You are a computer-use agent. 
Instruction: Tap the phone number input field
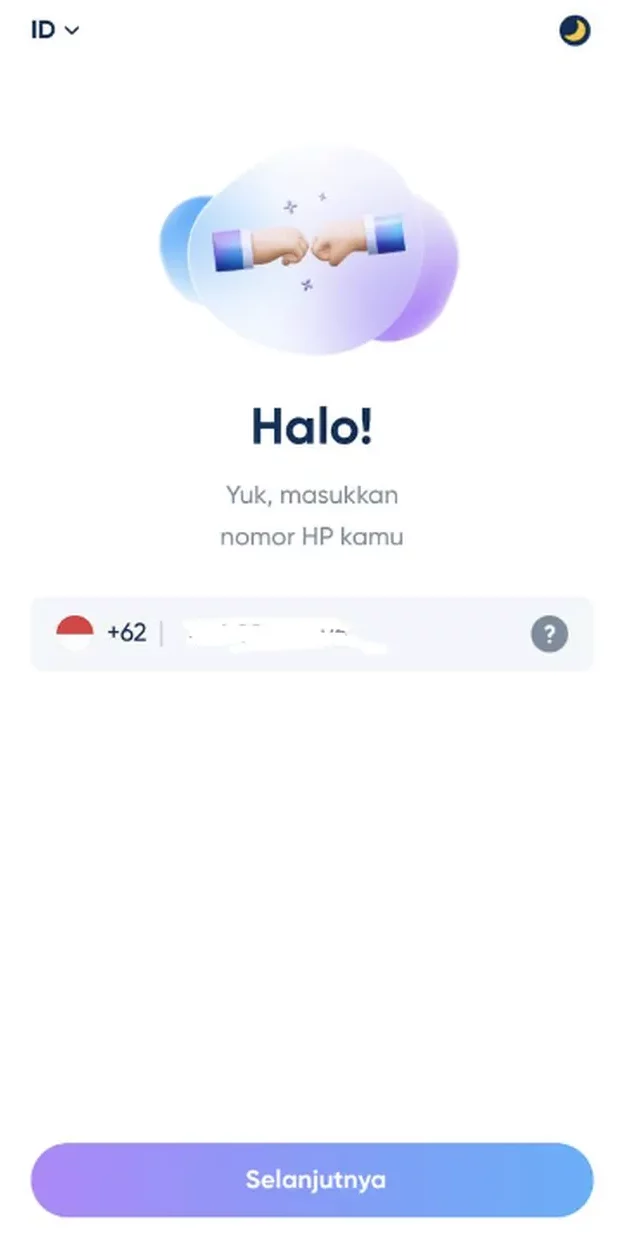coord(340,634)
